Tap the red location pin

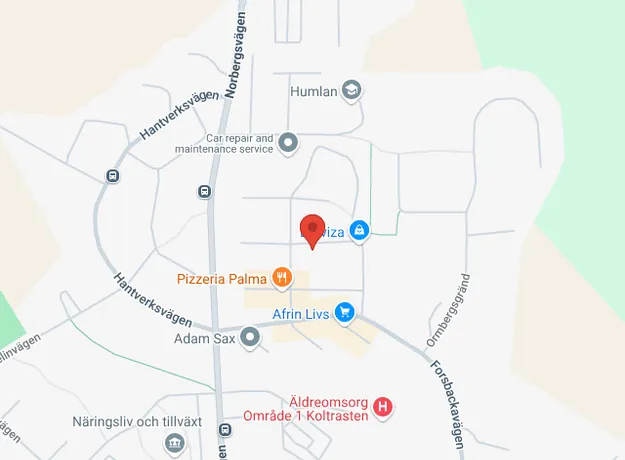313,229
